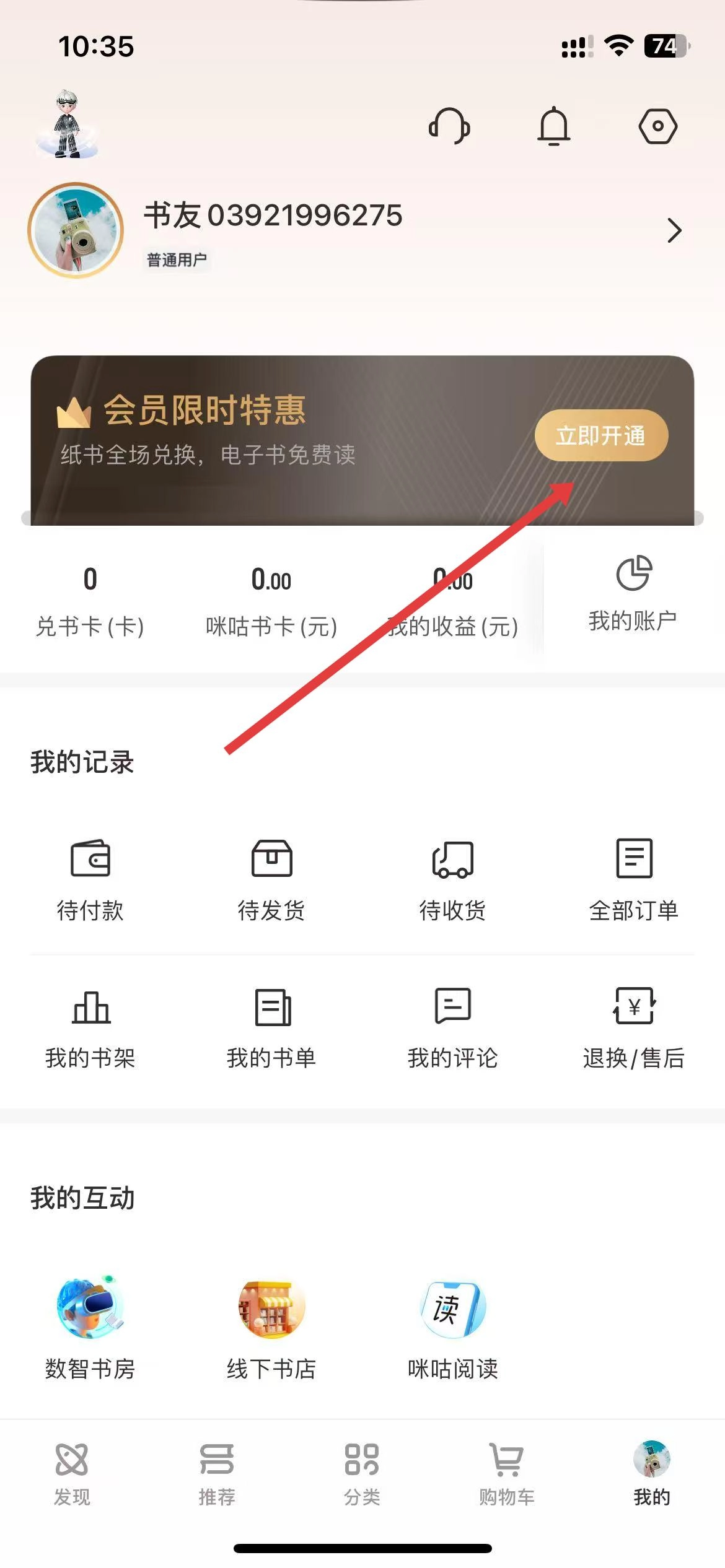Open 我的账户

[x=633, y=593]
